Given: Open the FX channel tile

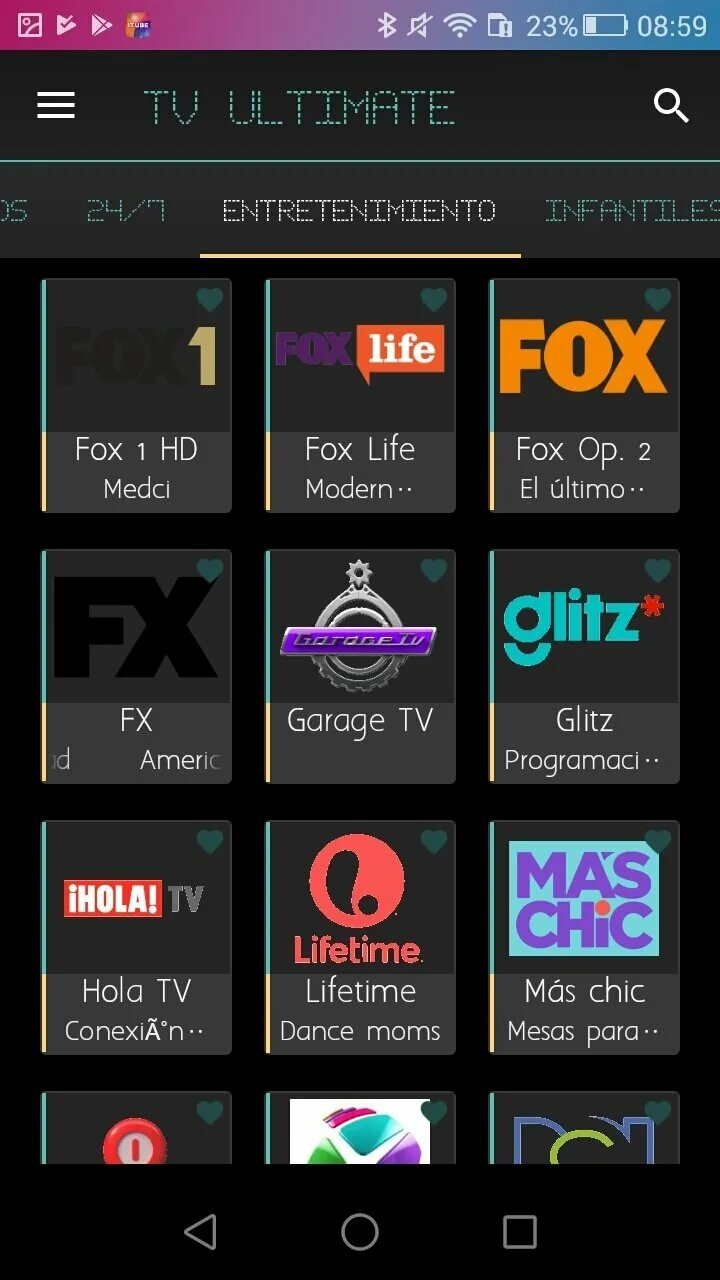Looking at the screenshot, I should coord(136,666).
